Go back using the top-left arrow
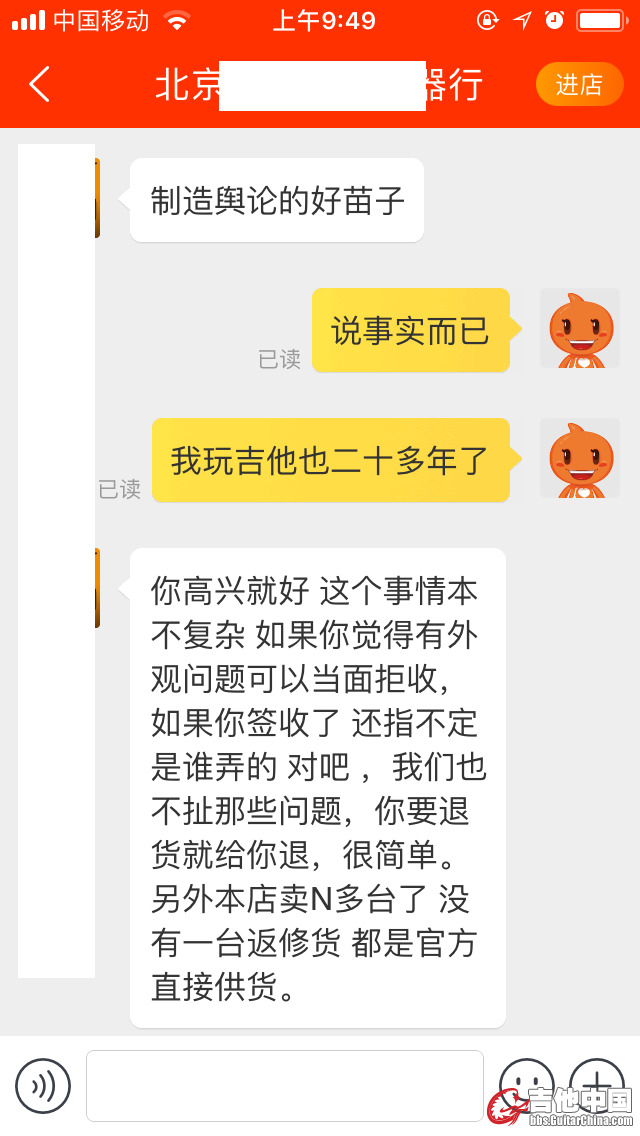The height and width of the screenshot is (1136, 640). 39,85
